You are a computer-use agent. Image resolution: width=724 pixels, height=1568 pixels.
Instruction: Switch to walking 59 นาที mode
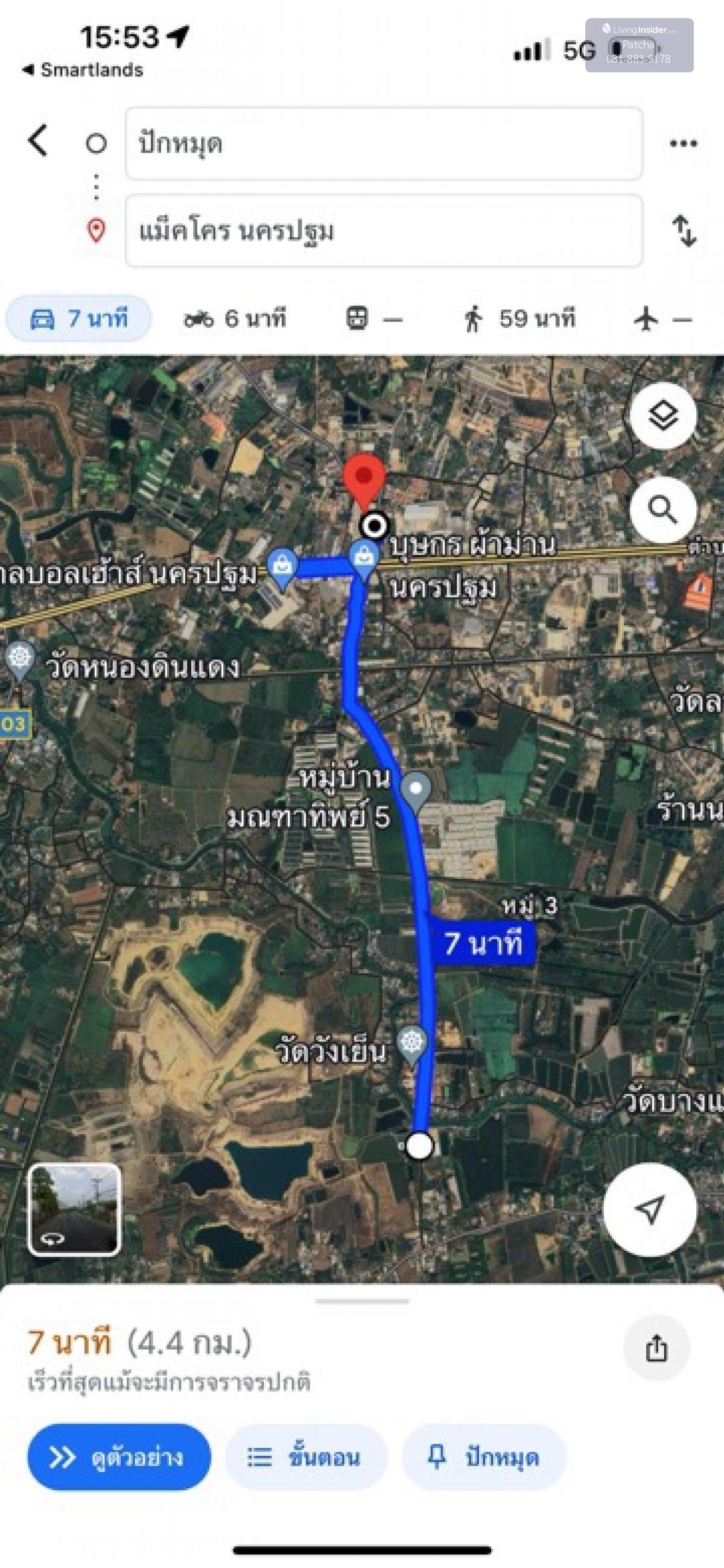(x=519, y=318)
